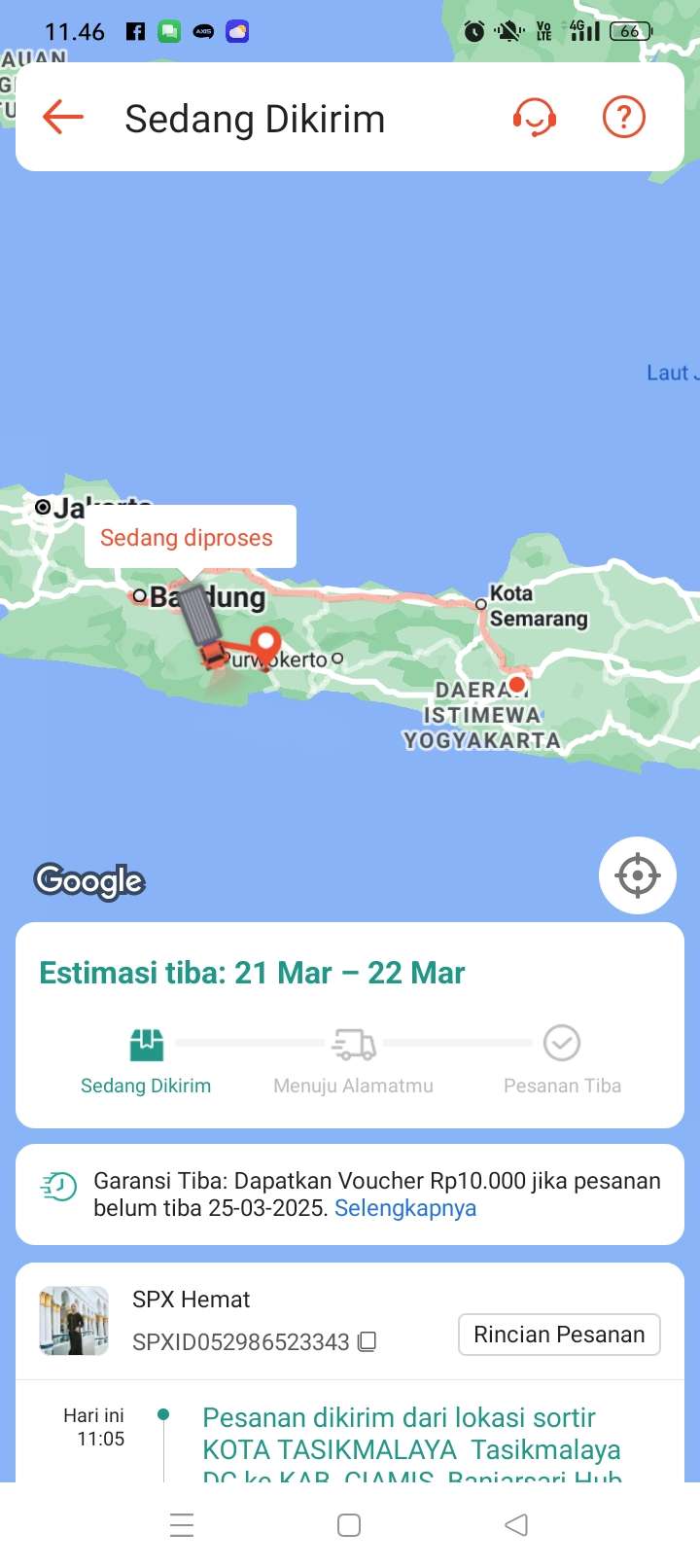Tap the system home button
Image resolution: width=700 pixels, height=1568 pixels.
tap(349, 1525)
